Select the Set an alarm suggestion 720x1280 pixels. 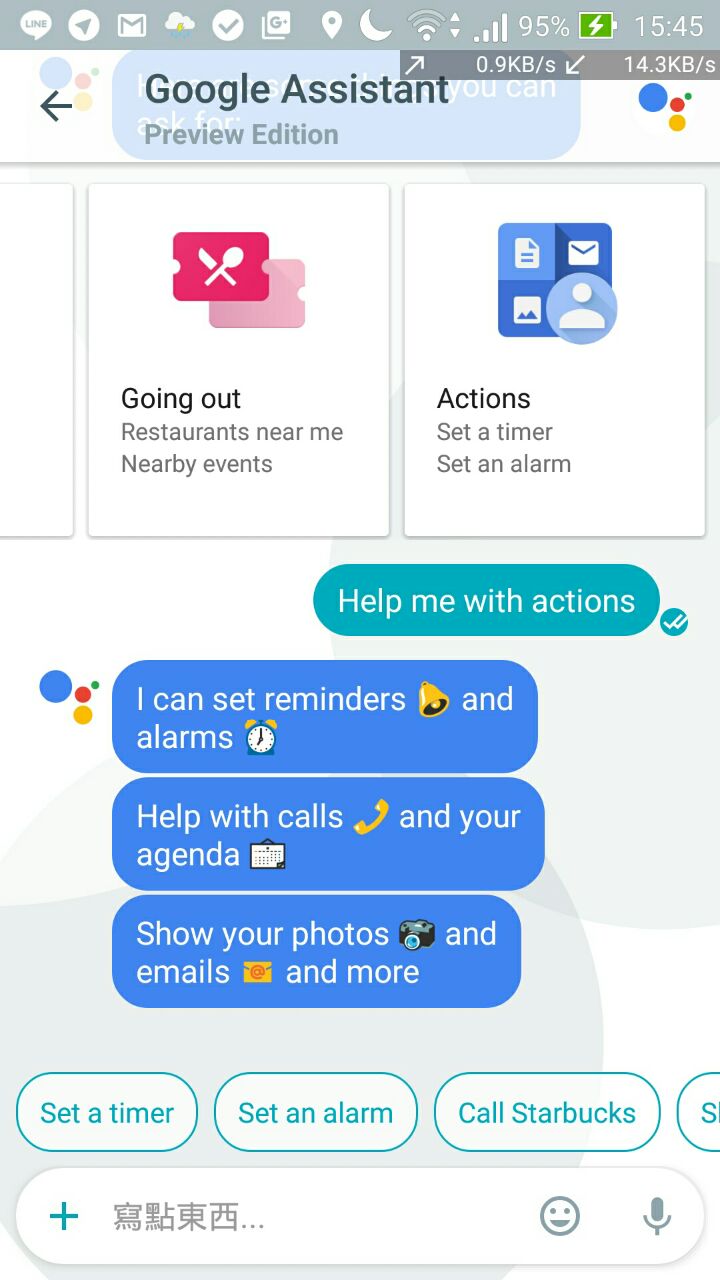pos(315,1113)
